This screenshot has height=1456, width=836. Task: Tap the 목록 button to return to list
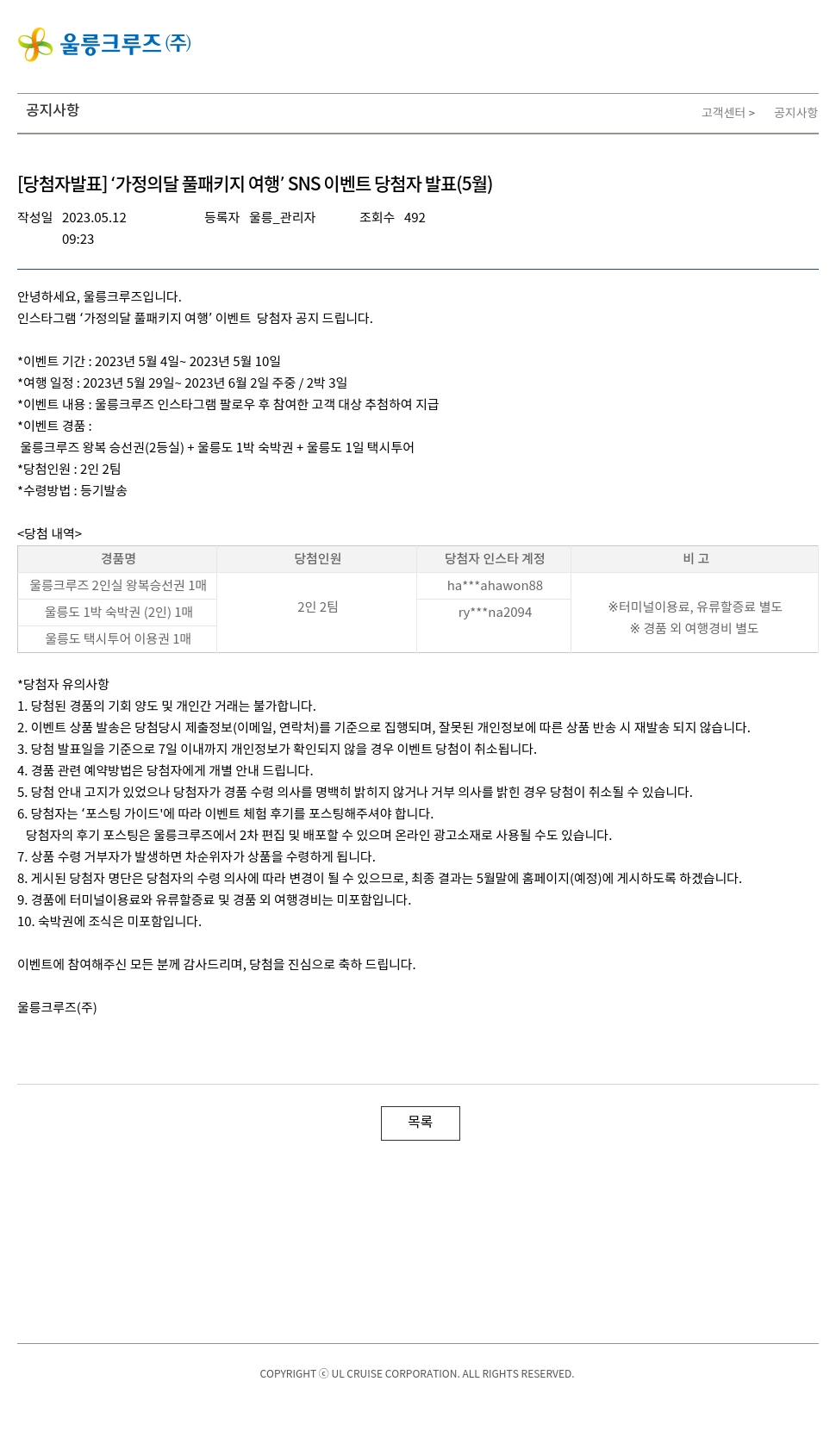[x=420, y=1123]
